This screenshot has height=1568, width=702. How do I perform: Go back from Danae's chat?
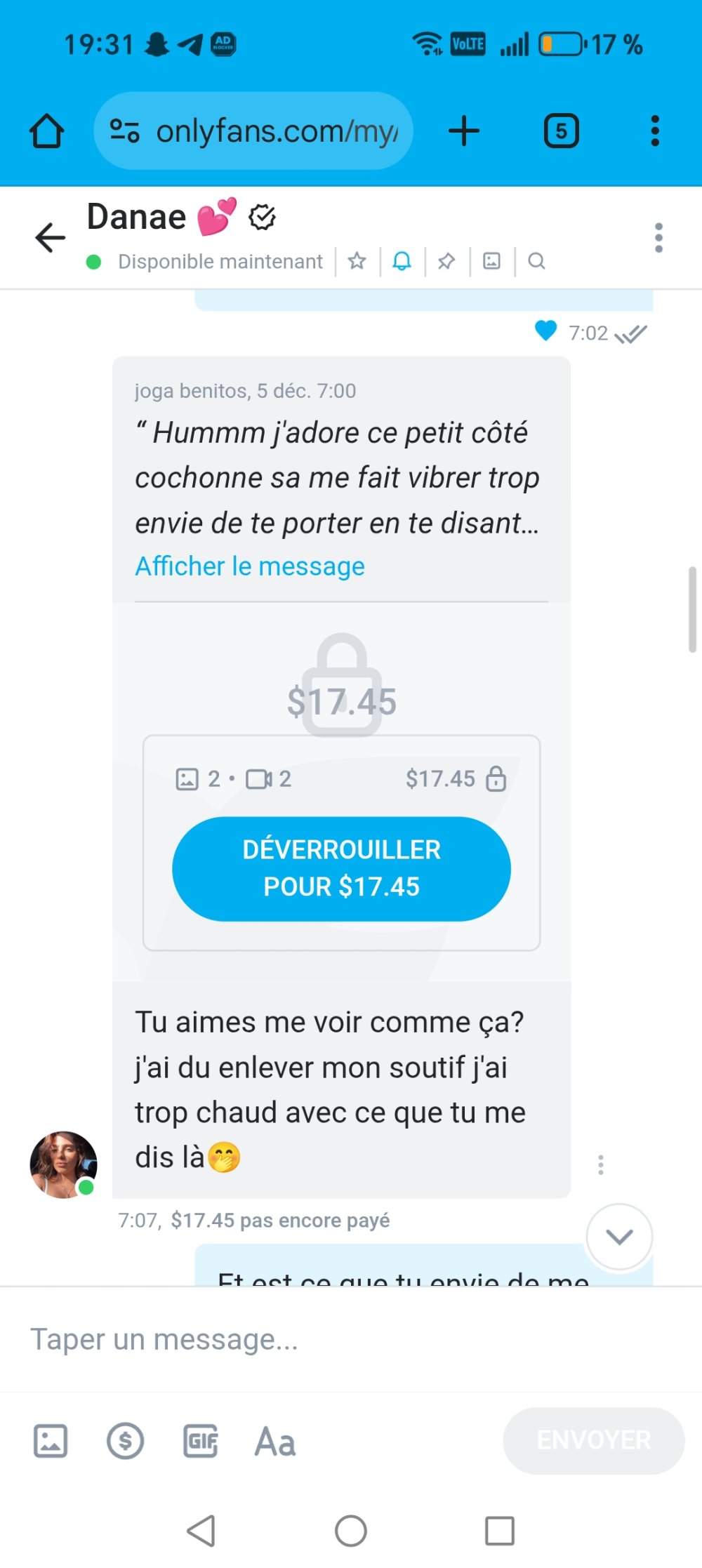[51, 237]
